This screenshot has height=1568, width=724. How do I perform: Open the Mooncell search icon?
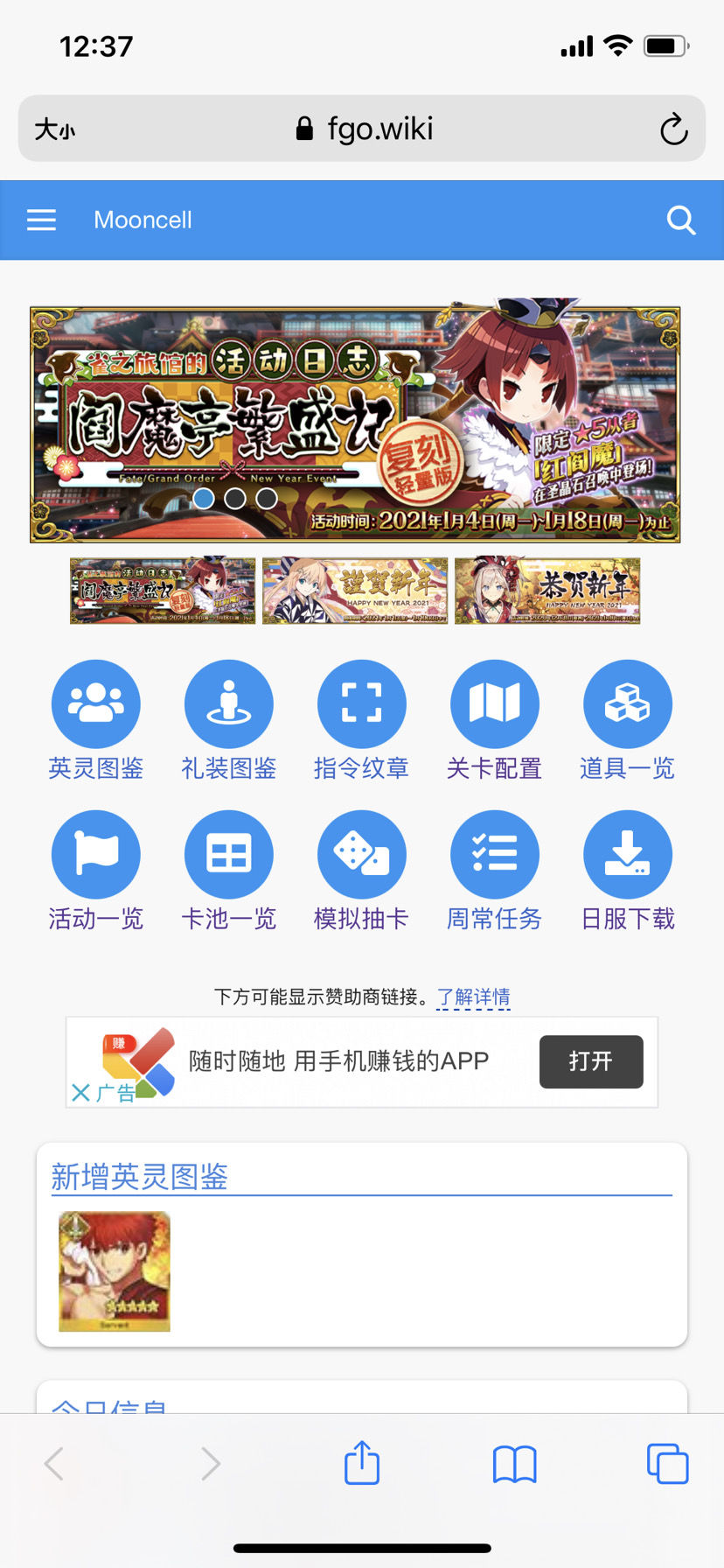coord(681,220)
